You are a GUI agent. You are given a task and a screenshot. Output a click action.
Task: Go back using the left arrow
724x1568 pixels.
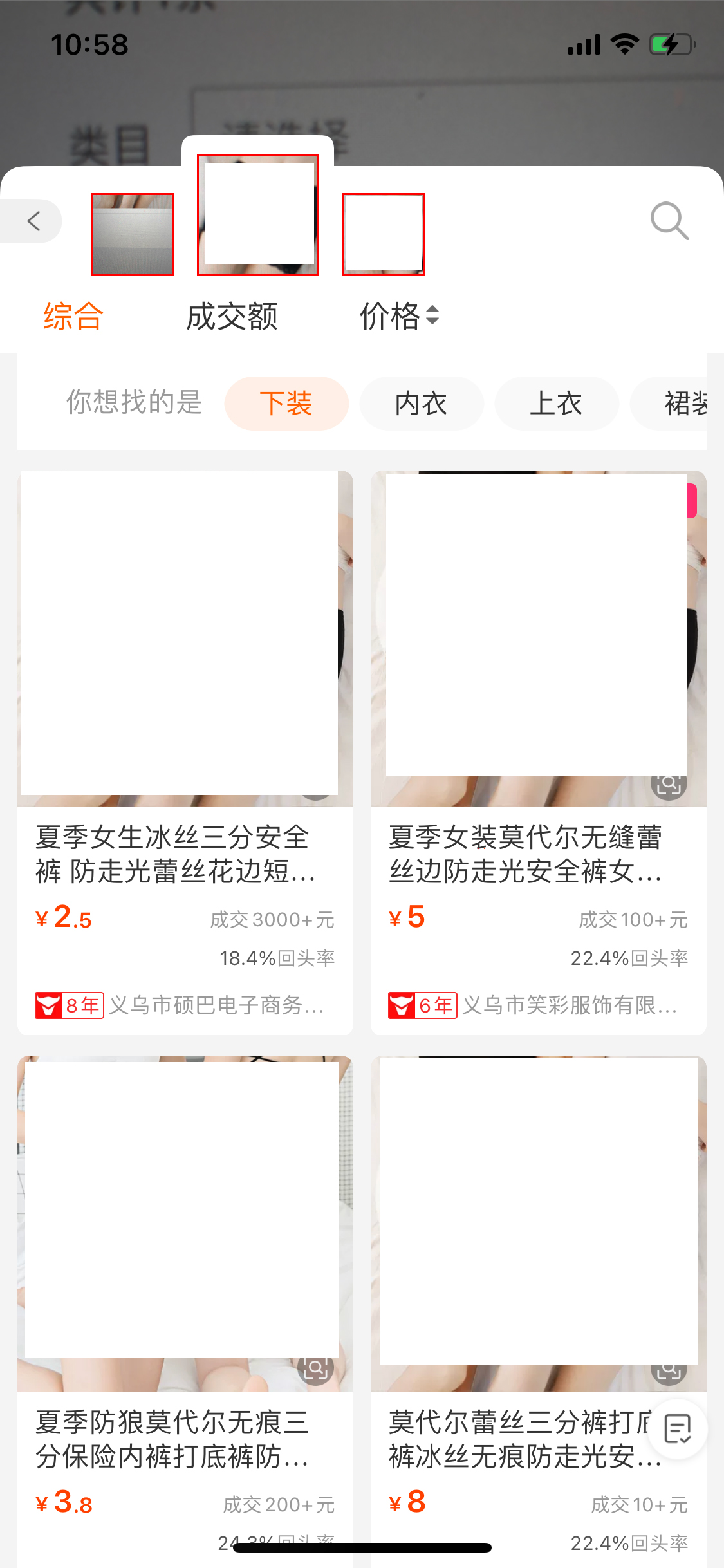click(x=33, y=221)
